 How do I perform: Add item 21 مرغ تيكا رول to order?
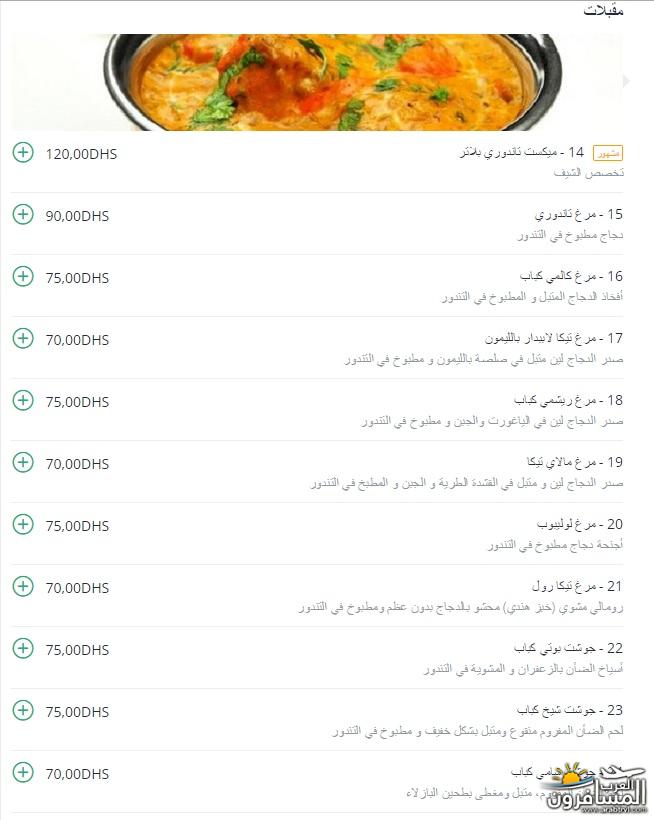coord(23,586)
